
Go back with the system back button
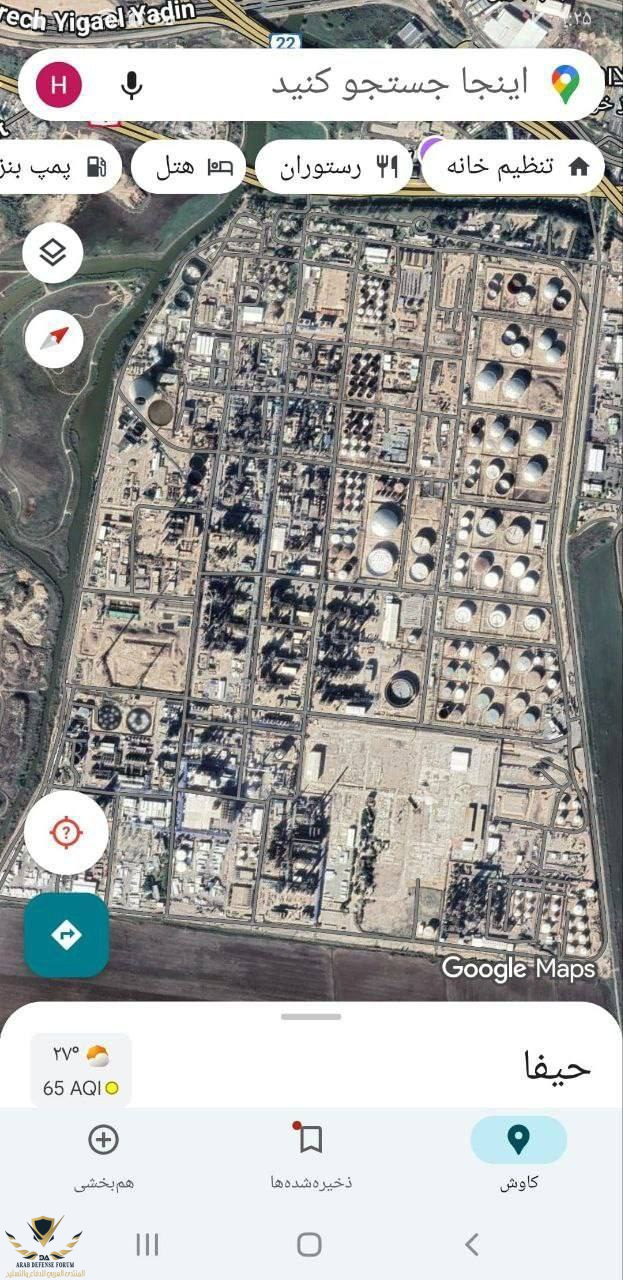472,1244
